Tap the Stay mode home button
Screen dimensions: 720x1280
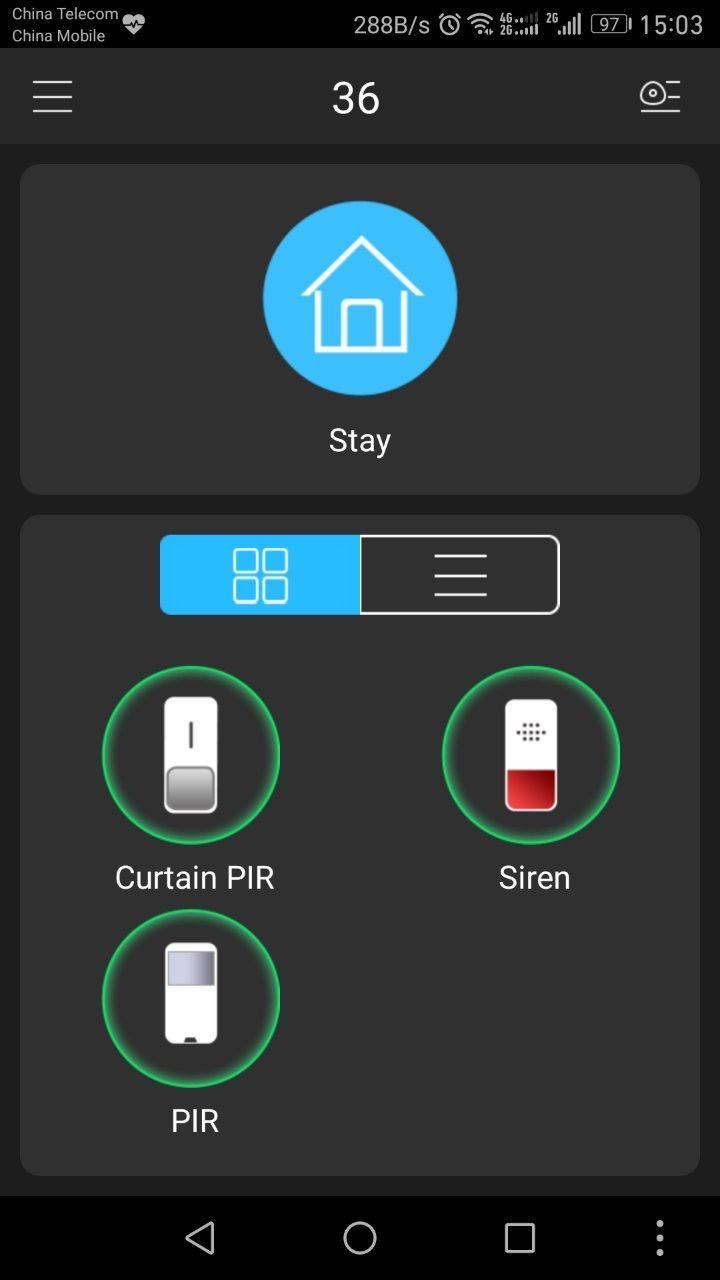pyautogui.click(x=360, y=298)
